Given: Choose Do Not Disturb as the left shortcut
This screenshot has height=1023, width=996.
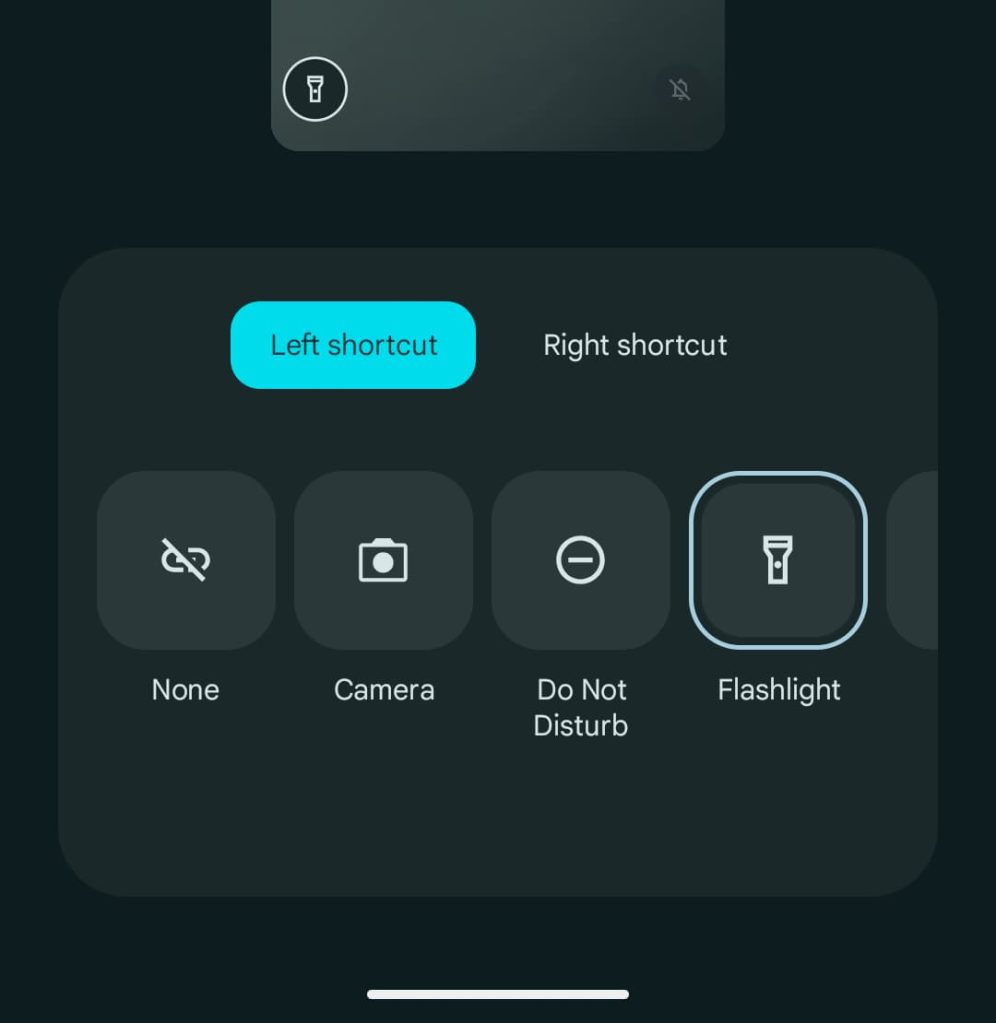Looking at the screenshot, I should click(x=580, y=560).
